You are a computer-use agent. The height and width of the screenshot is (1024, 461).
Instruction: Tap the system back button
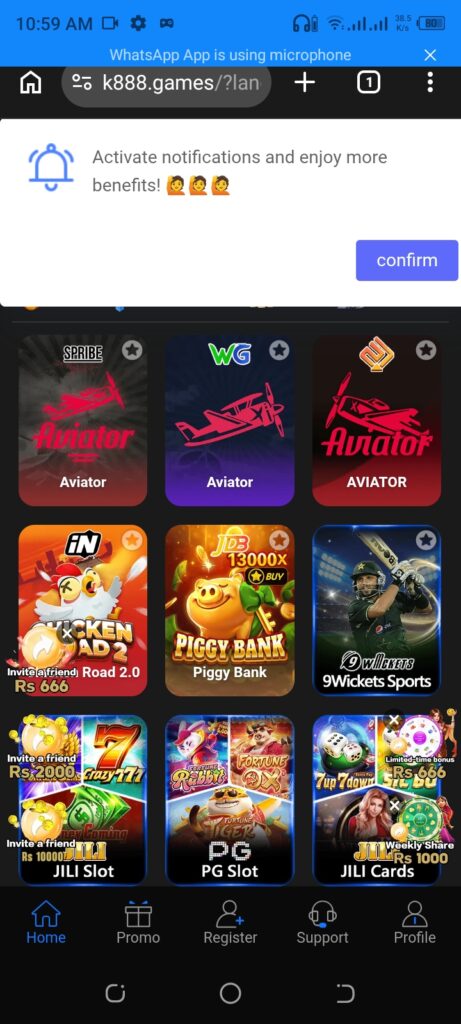coord(345,993)
